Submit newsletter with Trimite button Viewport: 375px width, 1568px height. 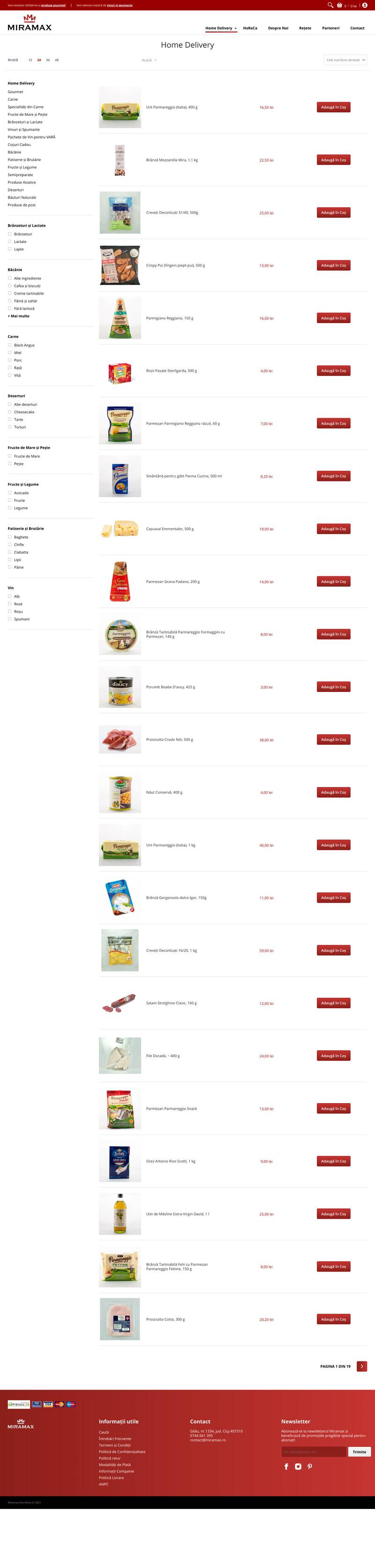pyautogui.click(x=359, y=1452)
